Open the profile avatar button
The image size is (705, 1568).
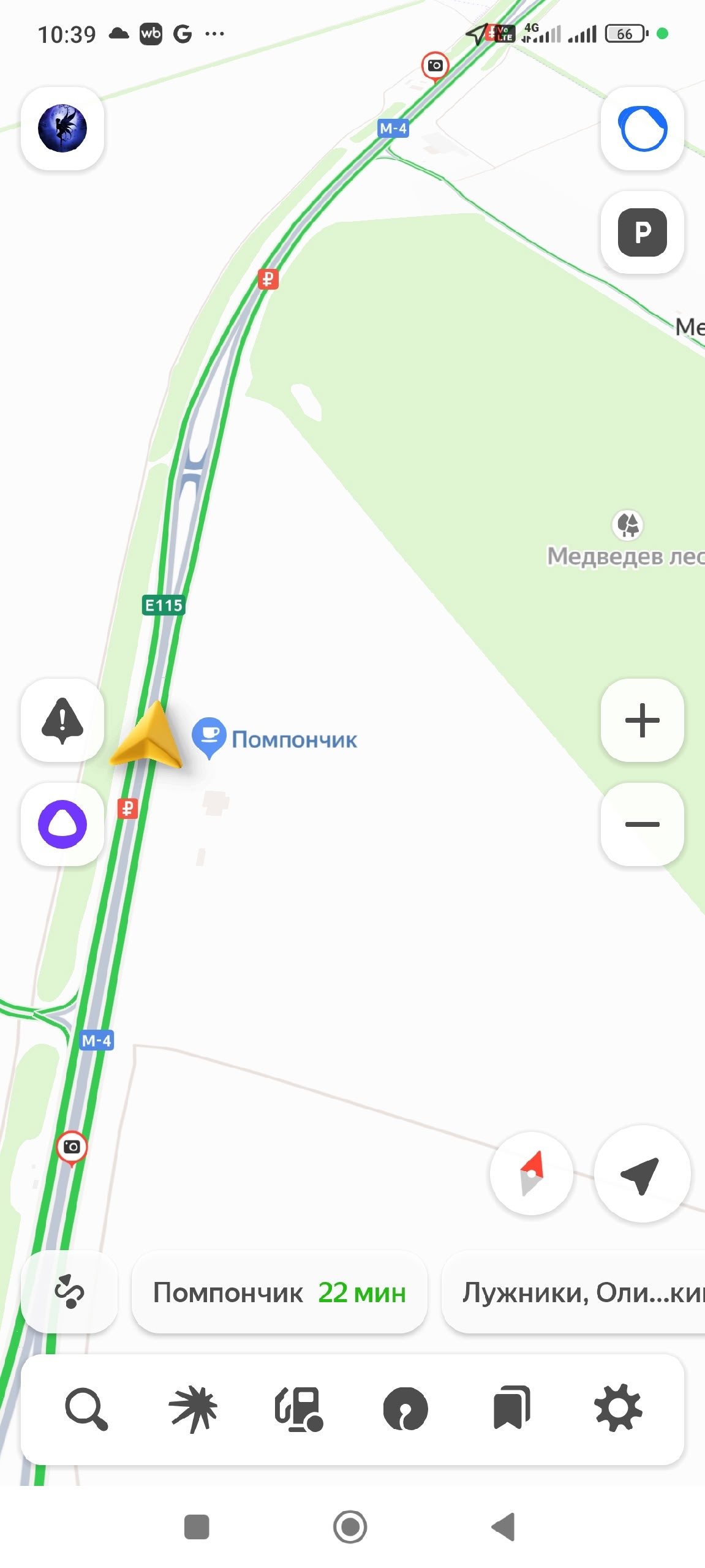[x=62, y=128]
